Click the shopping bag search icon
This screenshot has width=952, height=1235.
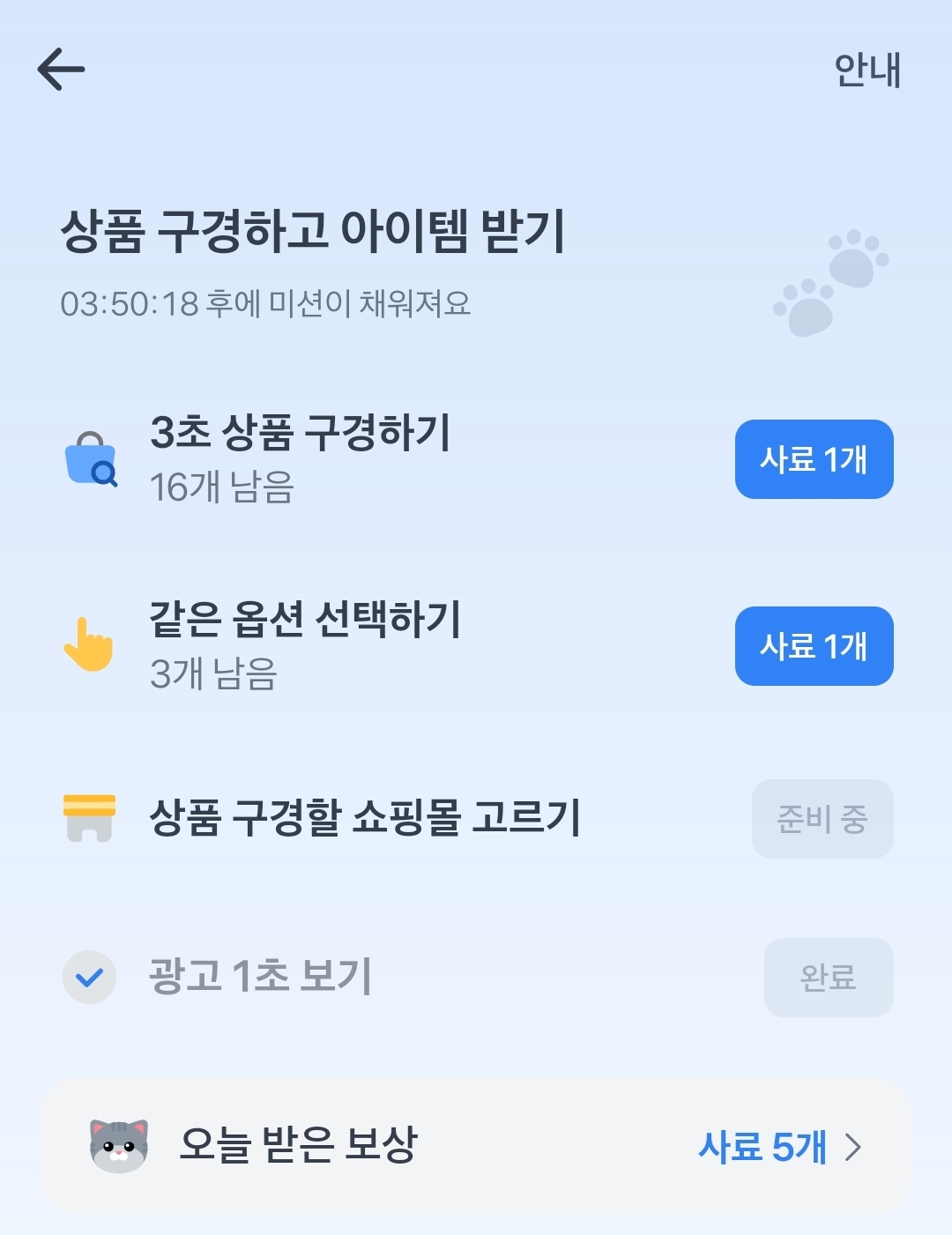coord(91,459)
